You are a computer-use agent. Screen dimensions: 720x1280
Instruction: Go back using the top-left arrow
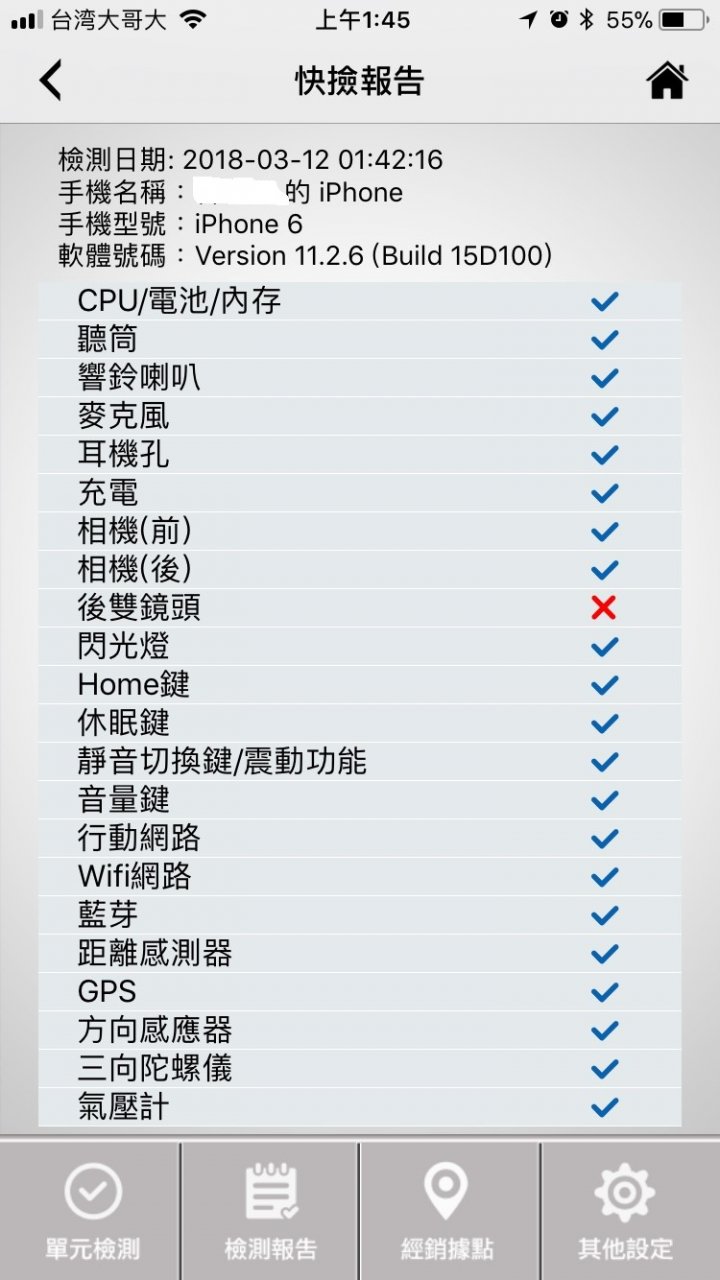[x=51, y=80]
